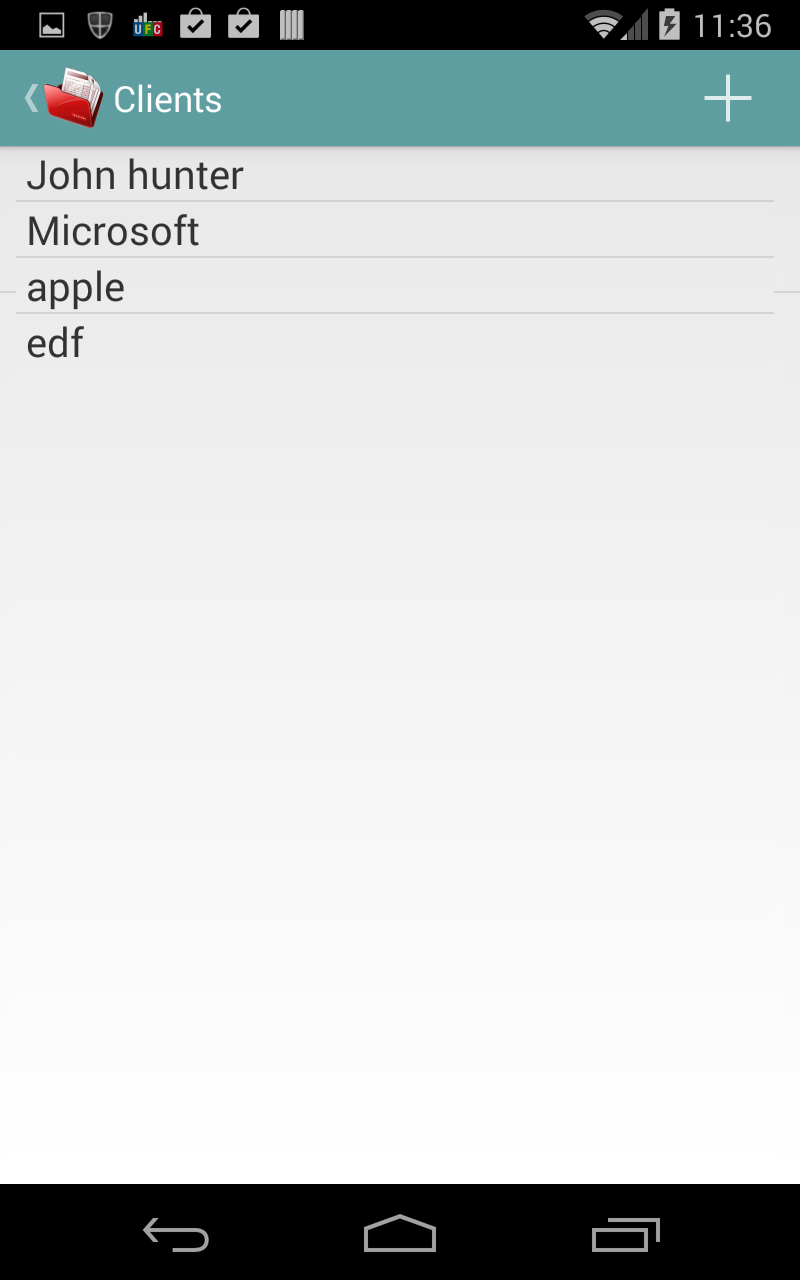Tap the Clients title text

[168, 98]
